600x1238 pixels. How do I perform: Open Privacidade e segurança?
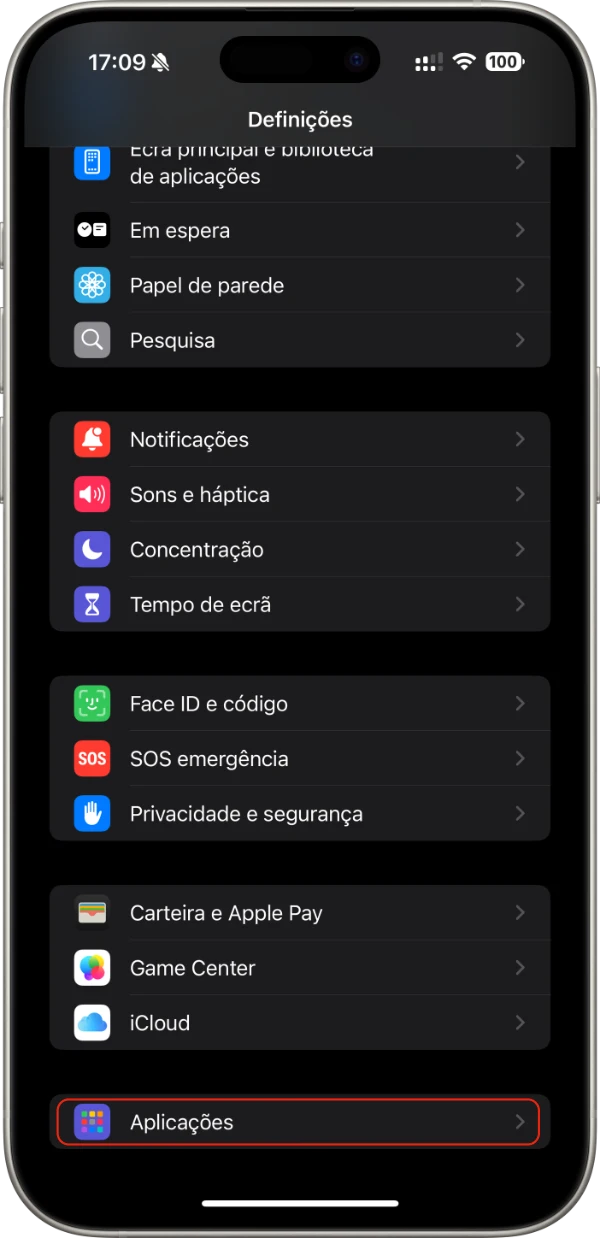tap(300, 813)
